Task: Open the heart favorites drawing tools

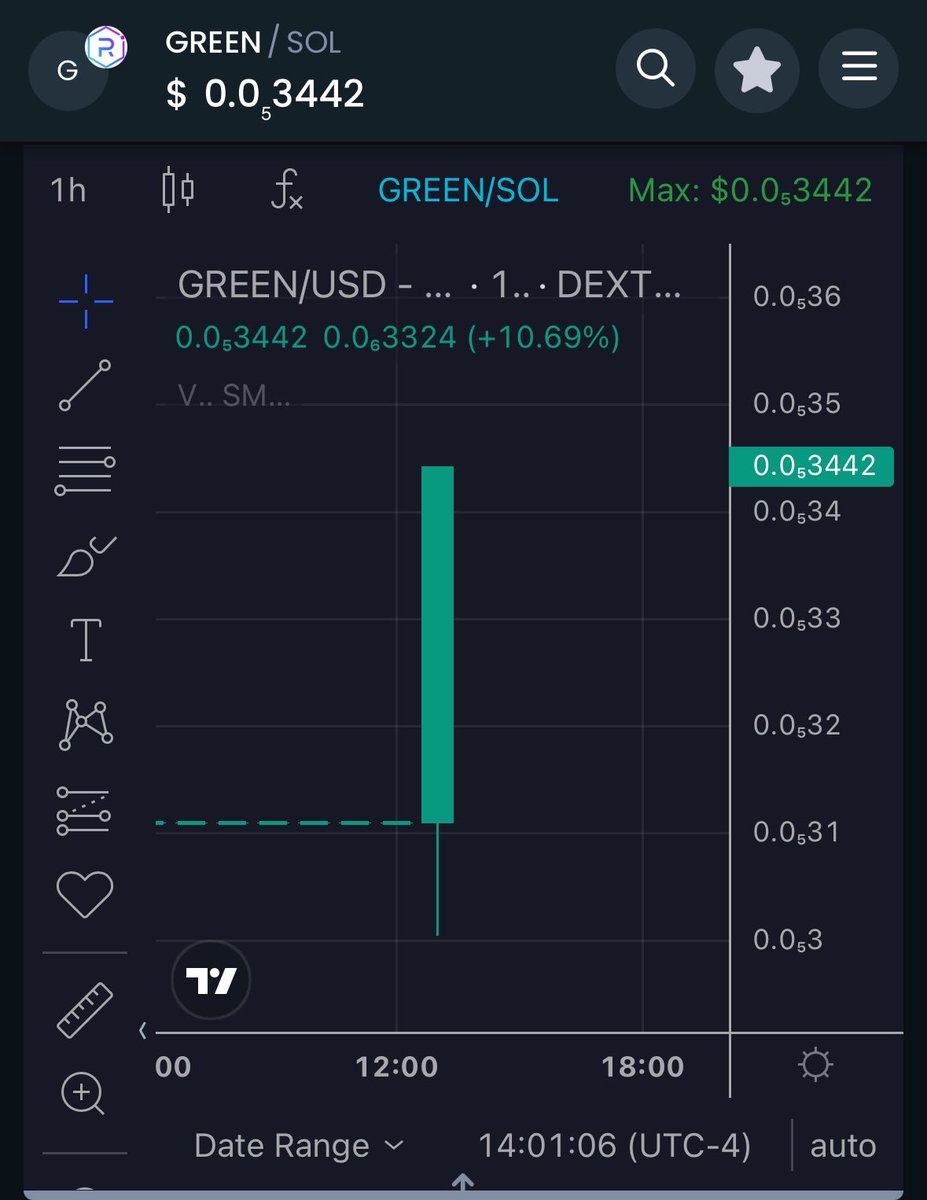Action: tap(85, 894)
